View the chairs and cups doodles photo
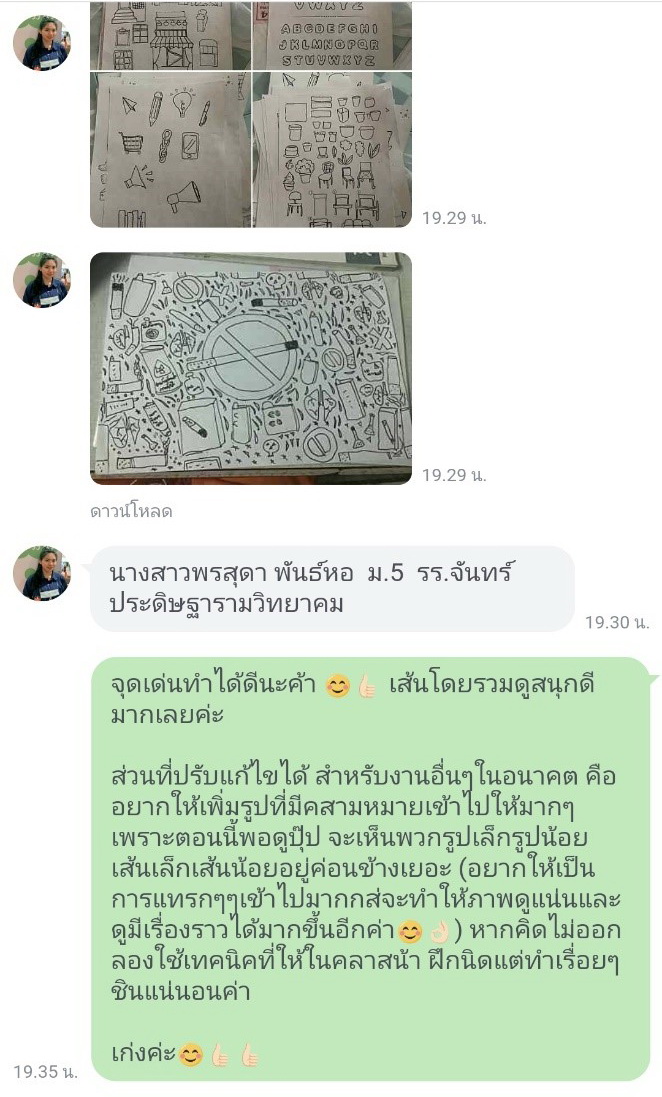Image resolution: width=662 pixels, height=1097 pixels. point(331,150)
